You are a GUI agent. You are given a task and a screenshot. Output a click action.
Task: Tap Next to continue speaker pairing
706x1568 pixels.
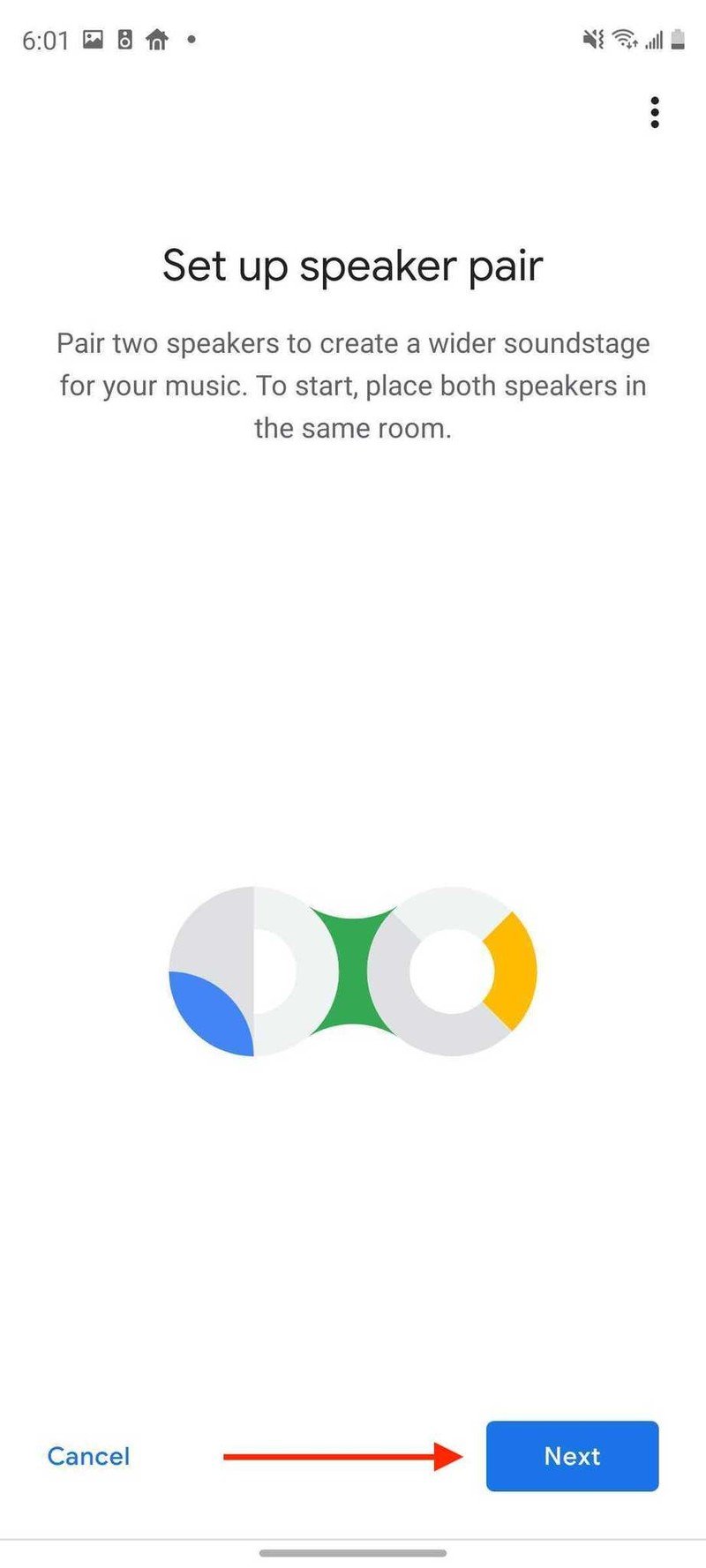tap(572, 1456)
